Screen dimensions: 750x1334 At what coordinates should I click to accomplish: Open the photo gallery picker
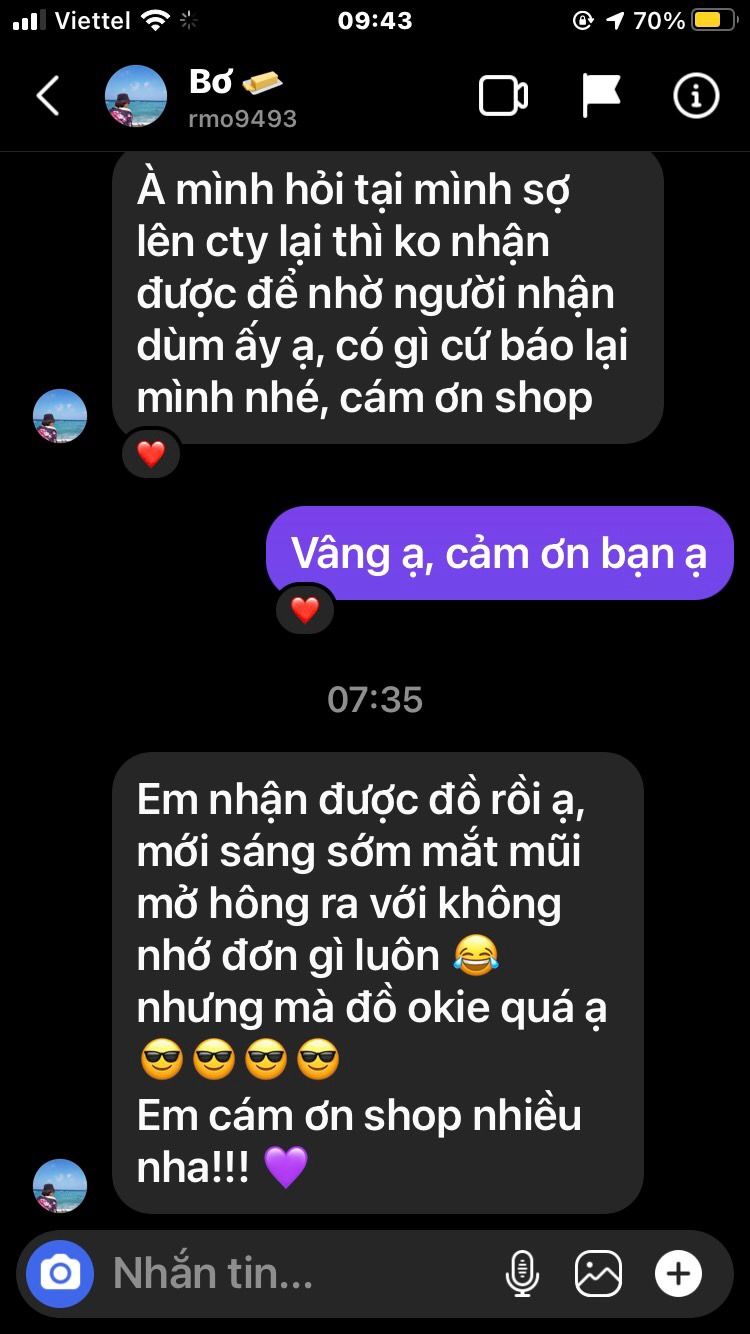pos(598,1273)
